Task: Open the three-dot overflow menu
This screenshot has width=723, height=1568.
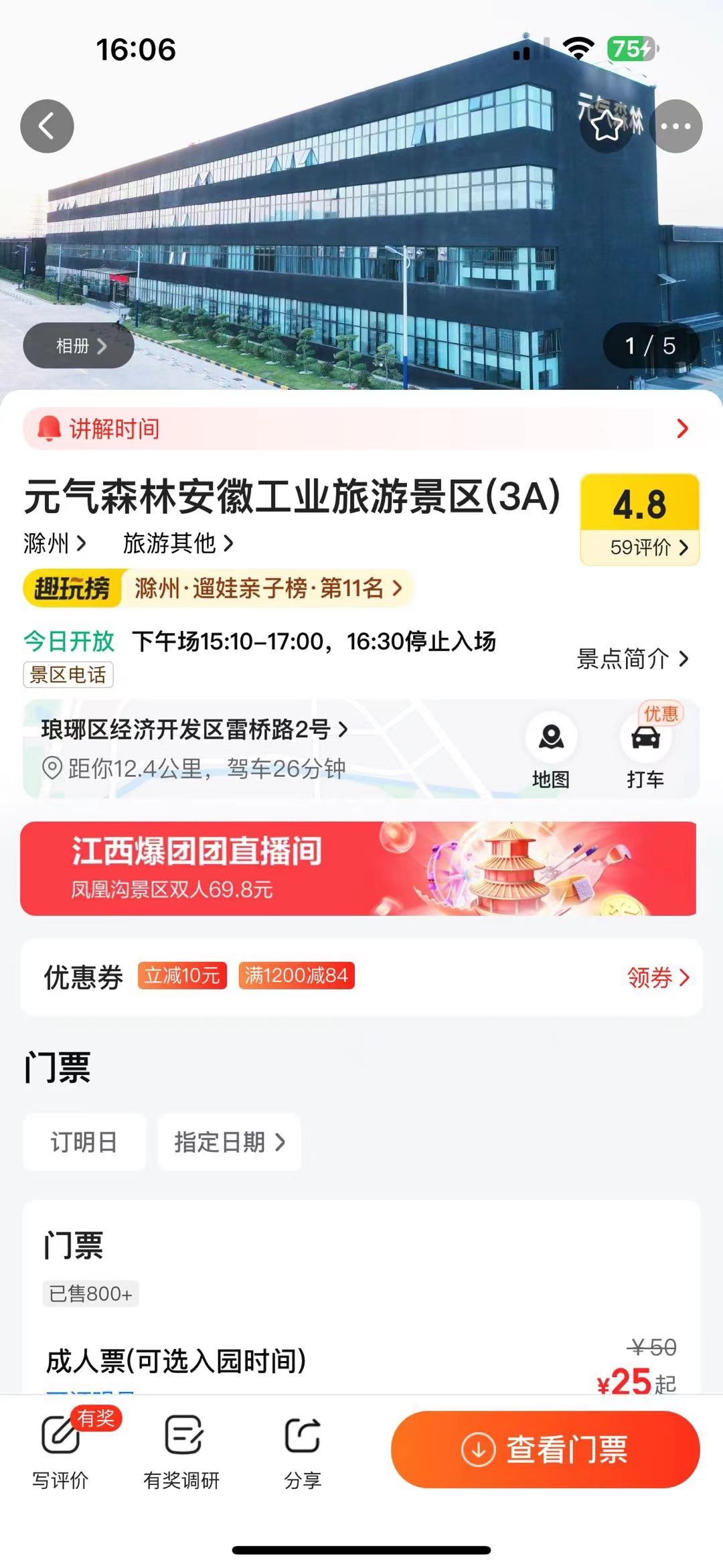Action: click(x=675, y=126)
